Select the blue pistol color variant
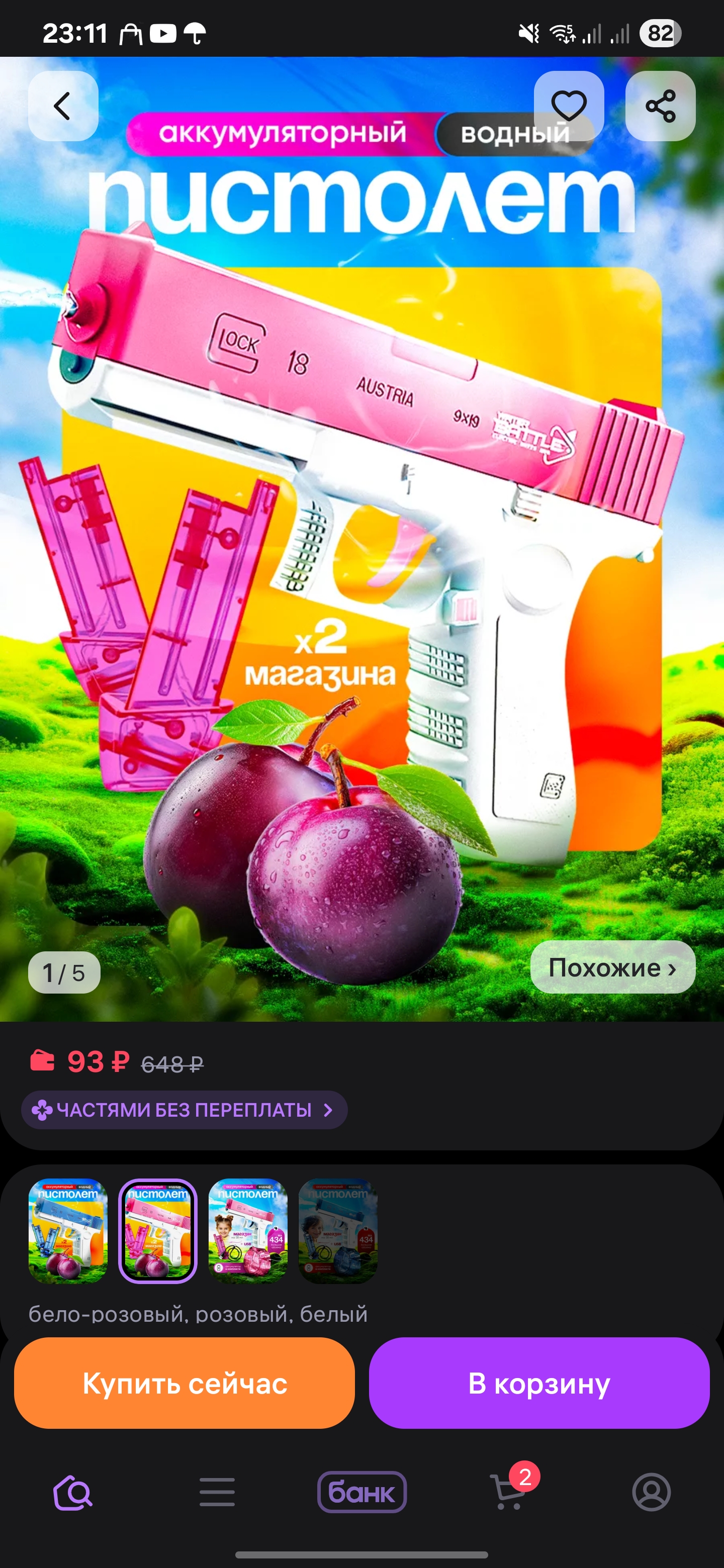This screenshot has width=724, height=1568. tap(68, 1231)
